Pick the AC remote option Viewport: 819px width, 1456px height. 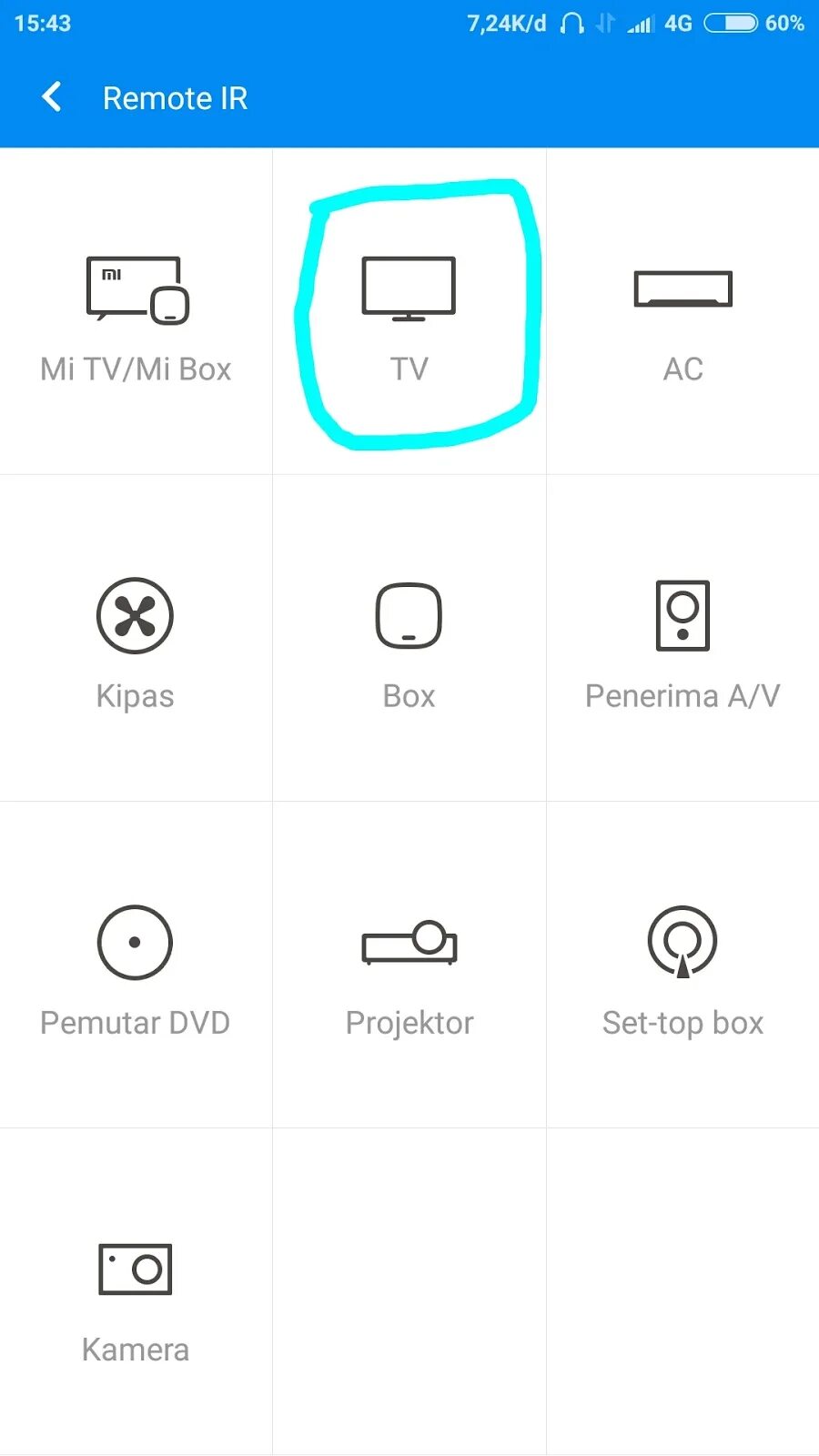coord(683,311)
